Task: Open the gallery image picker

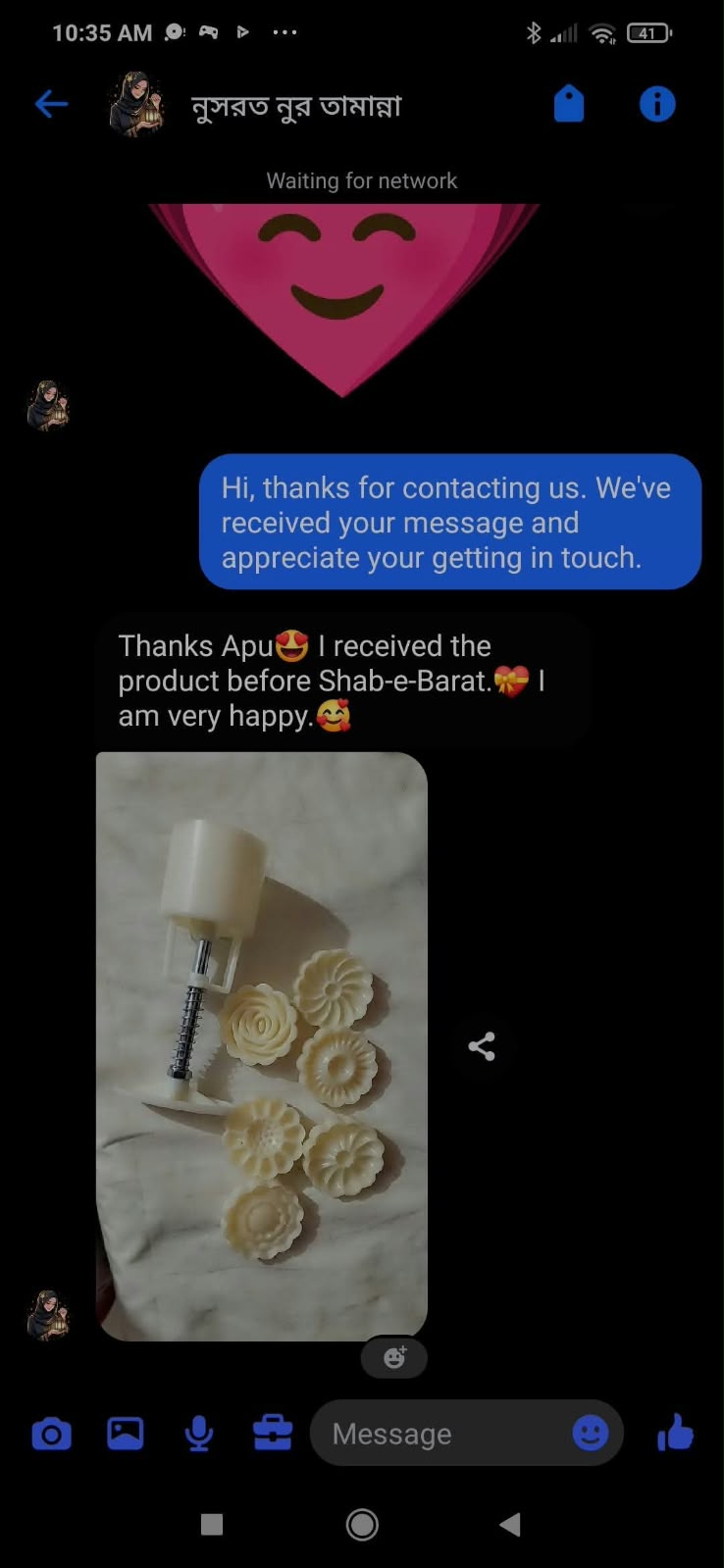Action: click(125, 1434)
